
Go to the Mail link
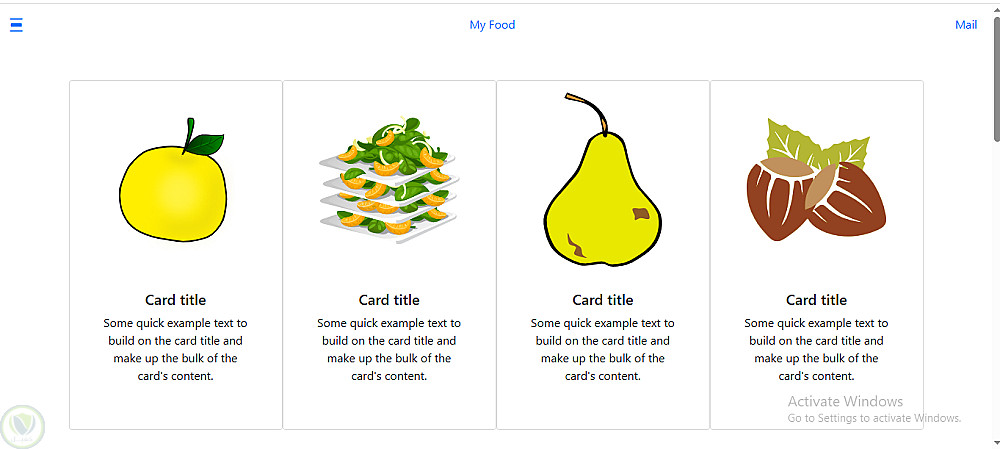tap(965, 25)
